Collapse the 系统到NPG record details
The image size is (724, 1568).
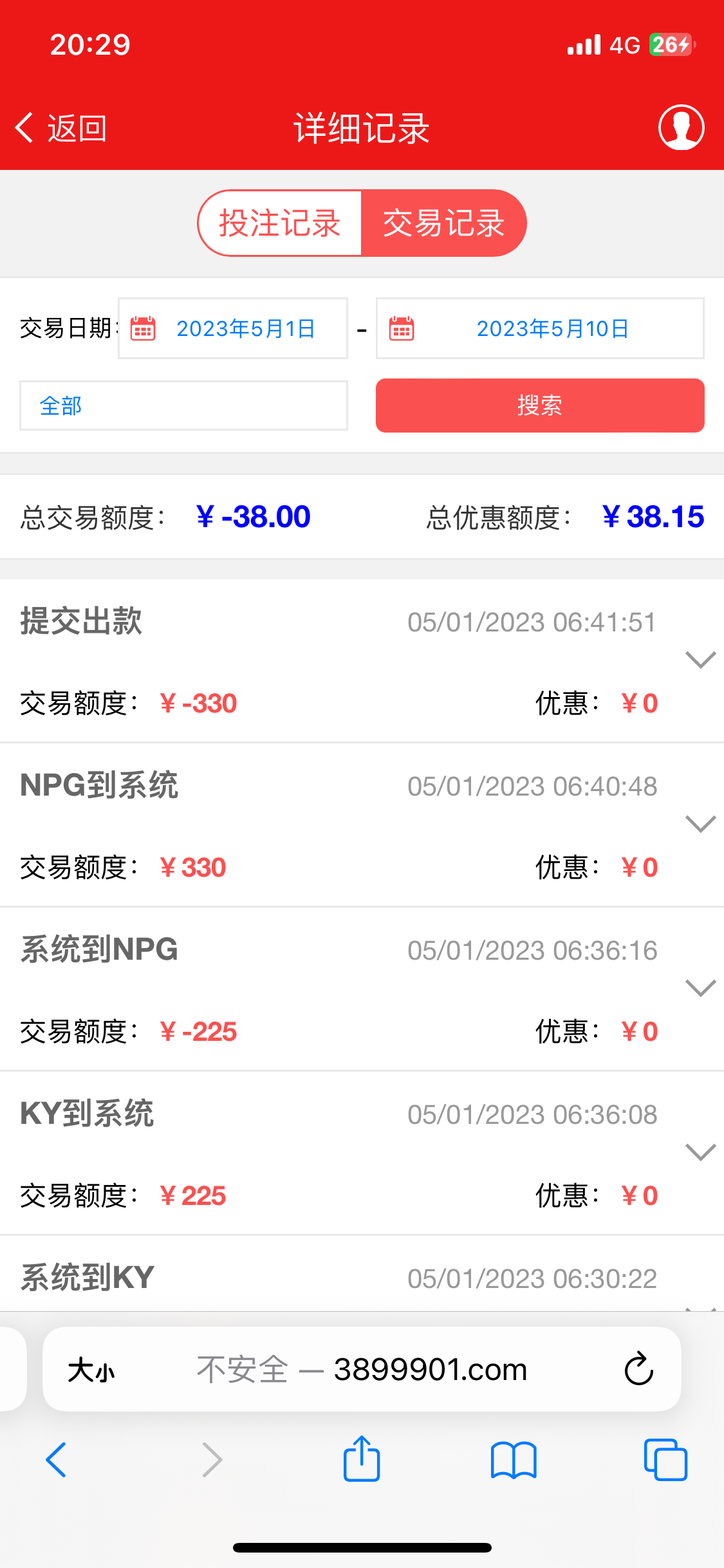click(x=700, y=989)
